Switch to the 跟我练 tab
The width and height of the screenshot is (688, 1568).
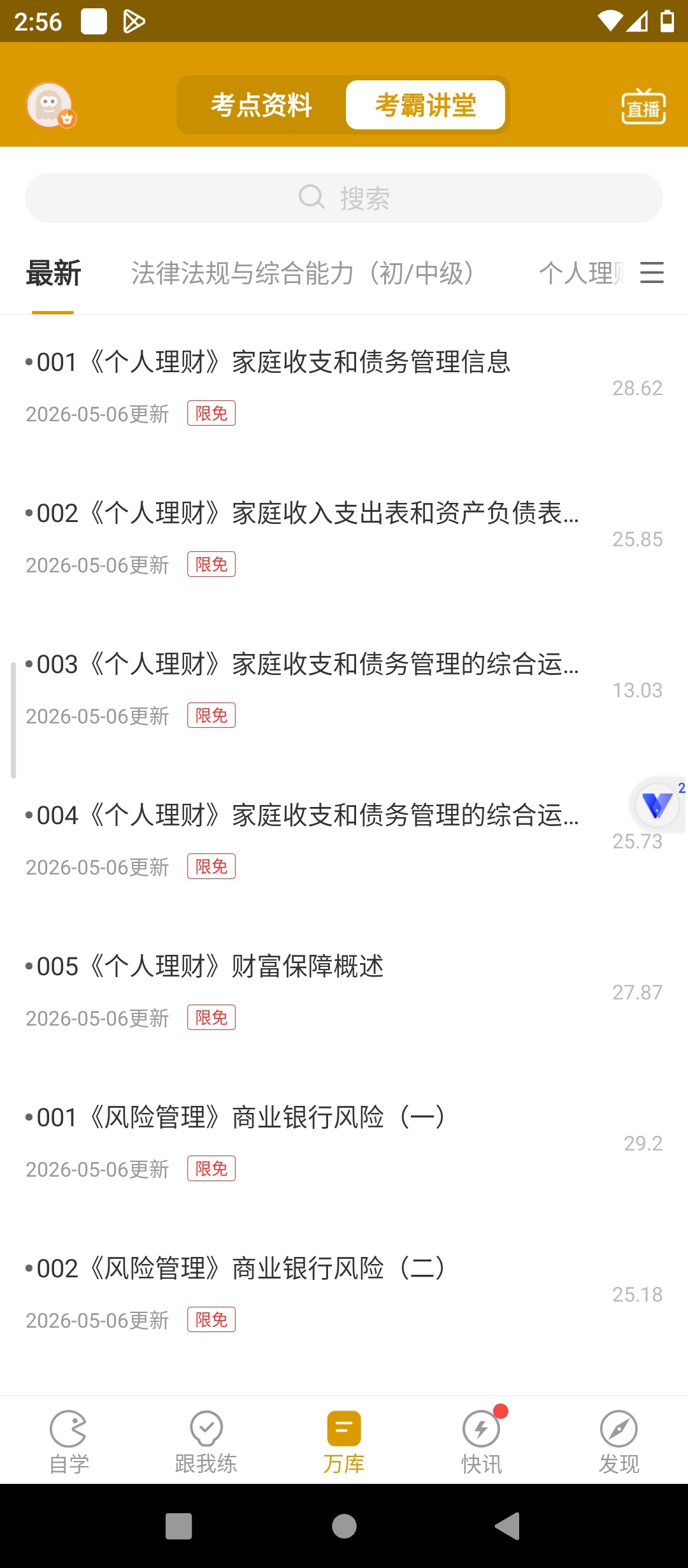coord(206,1442)
